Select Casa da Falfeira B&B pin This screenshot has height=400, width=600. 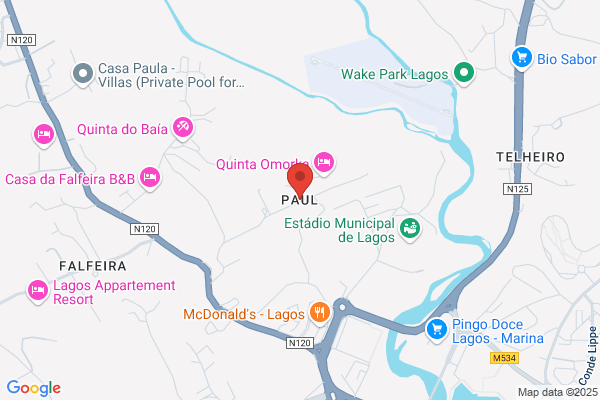[150, 178]
